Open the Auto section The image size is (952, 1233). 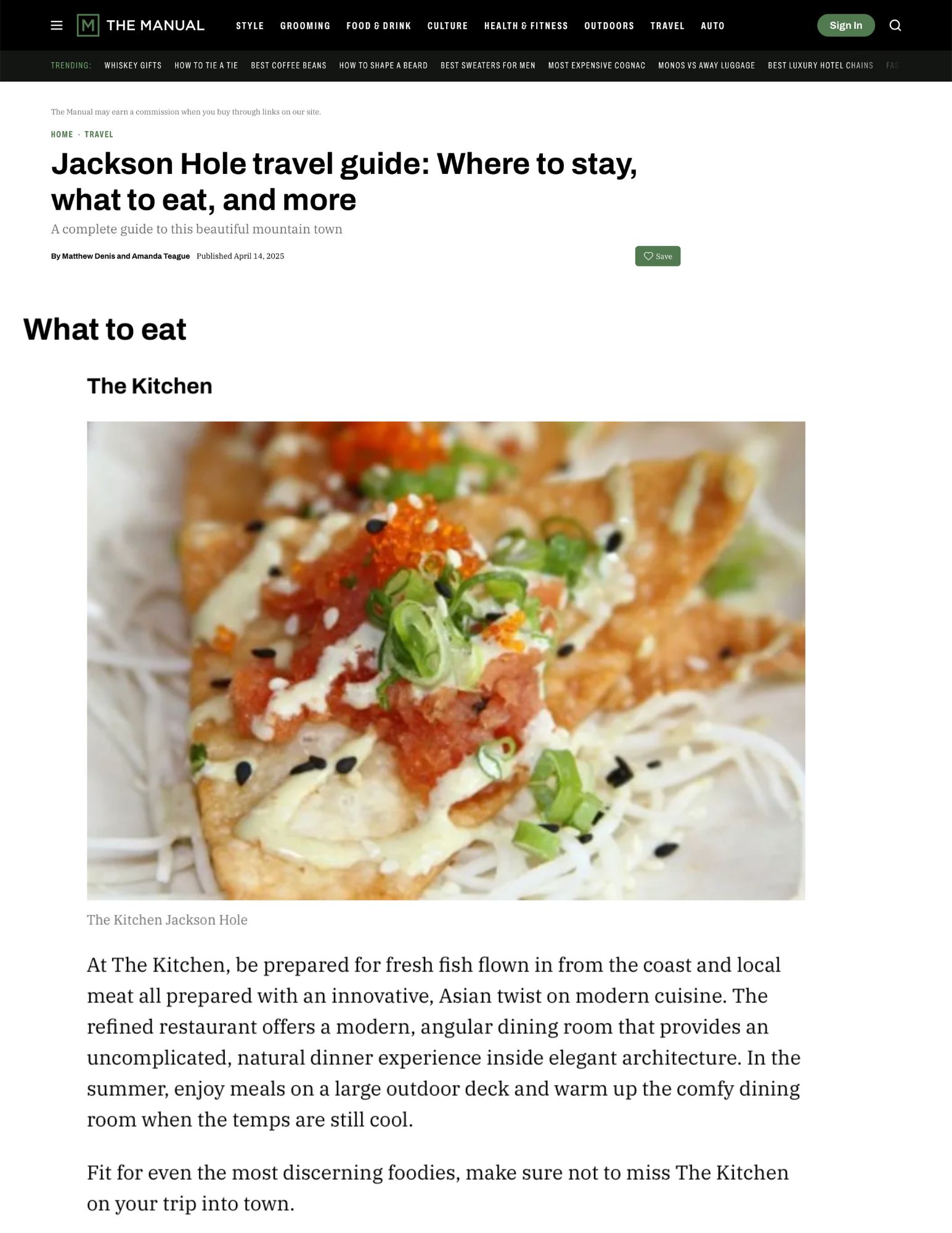click(x=712, y=26)
